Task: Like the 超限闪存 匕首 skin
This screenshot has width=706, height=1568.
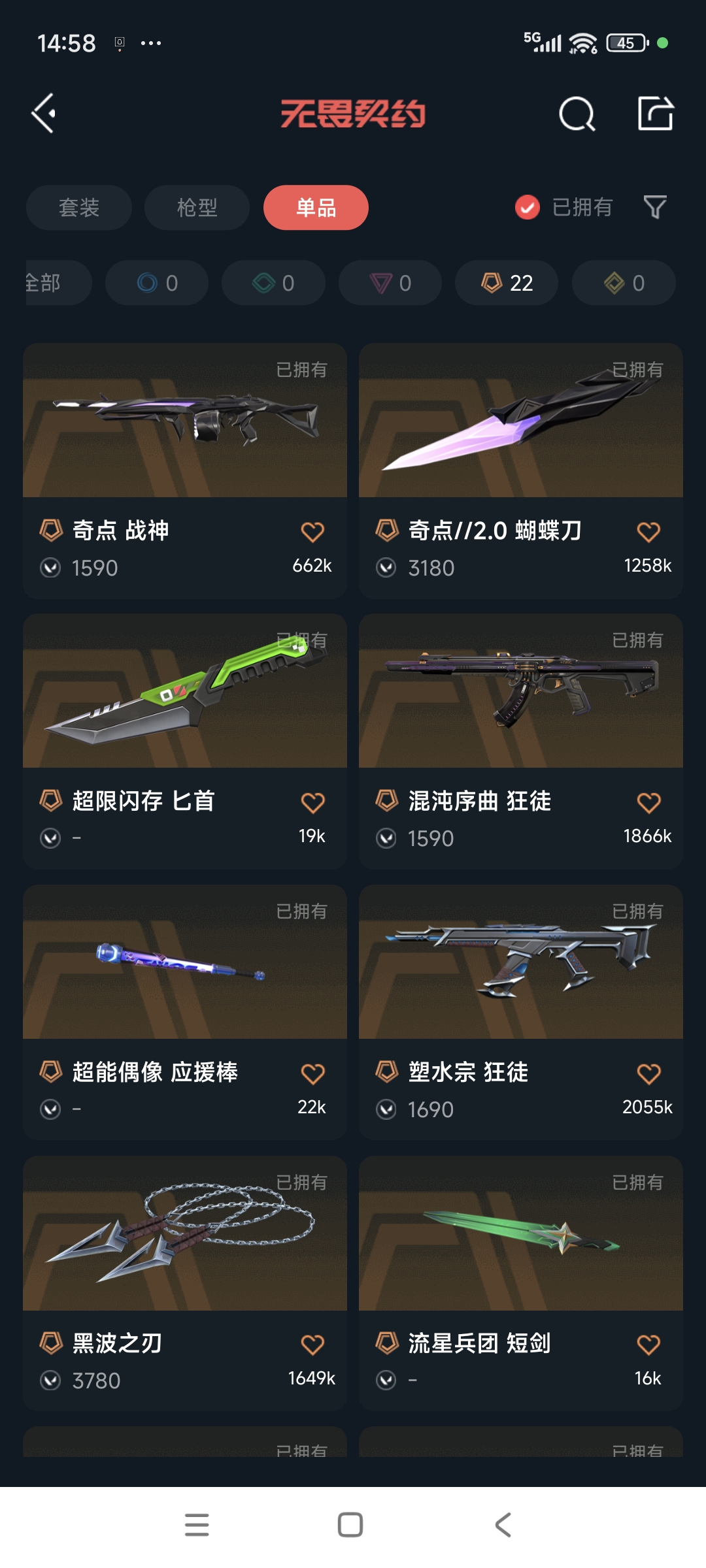Action: pyautogui.click(x=312, y=802)
